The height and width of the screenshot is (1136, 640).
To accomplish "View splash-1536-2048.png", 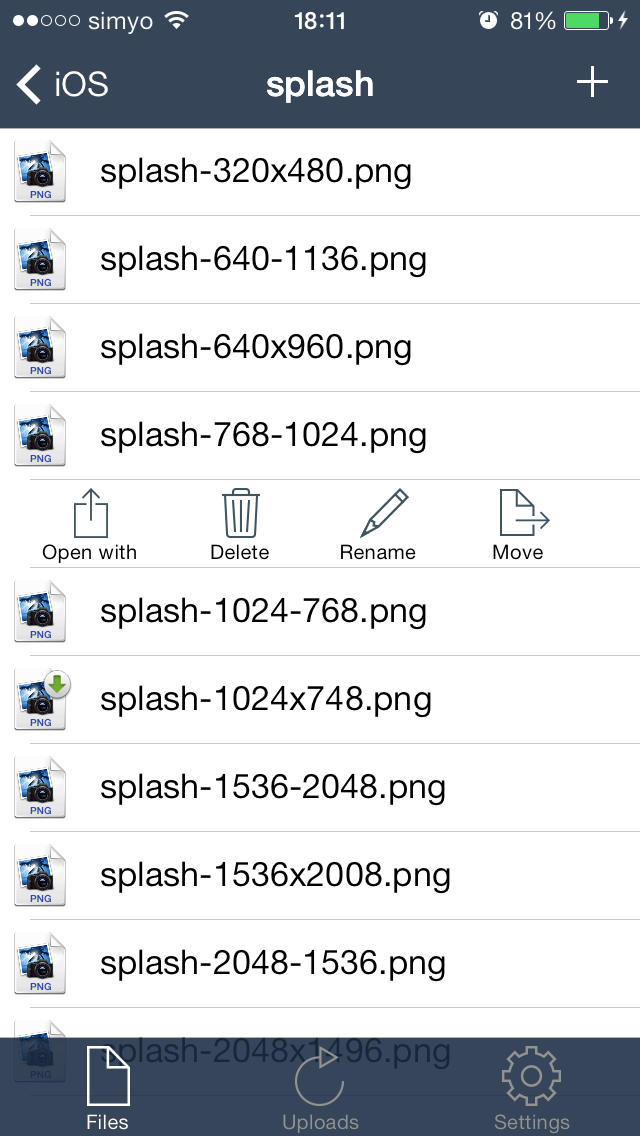I will click(320, 788).
